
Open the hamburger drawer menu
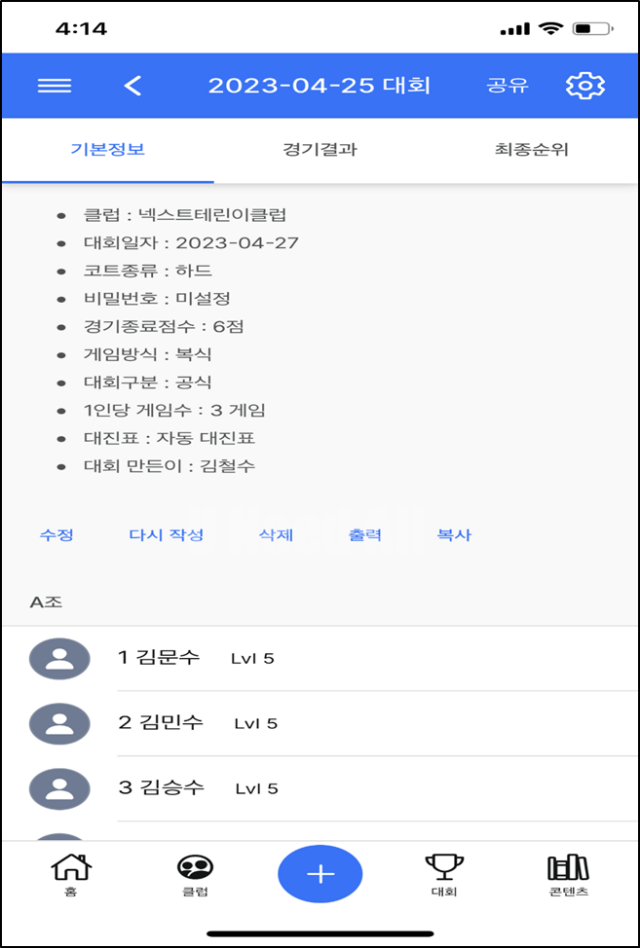point(54,86)
